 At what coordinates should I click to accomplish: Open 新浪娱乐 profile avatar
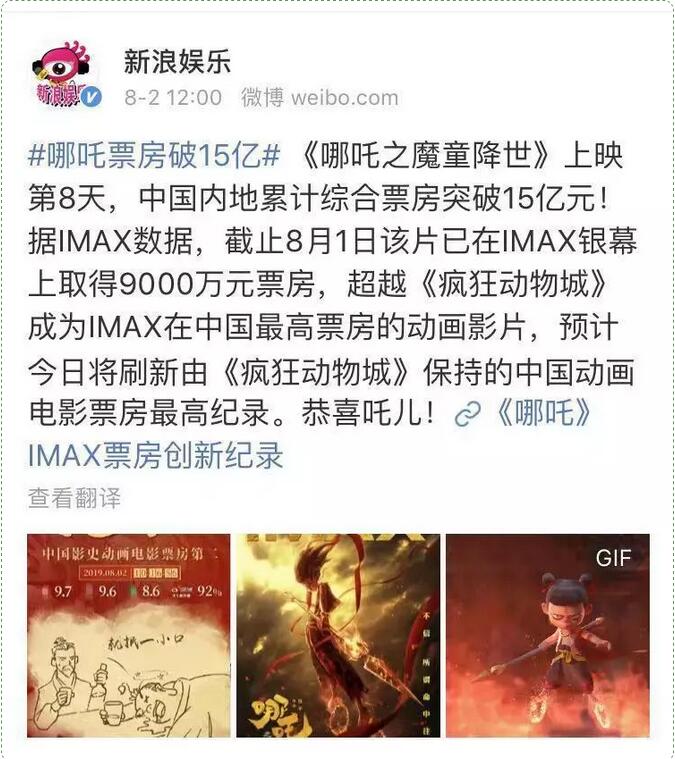click(x=66, y=75)
